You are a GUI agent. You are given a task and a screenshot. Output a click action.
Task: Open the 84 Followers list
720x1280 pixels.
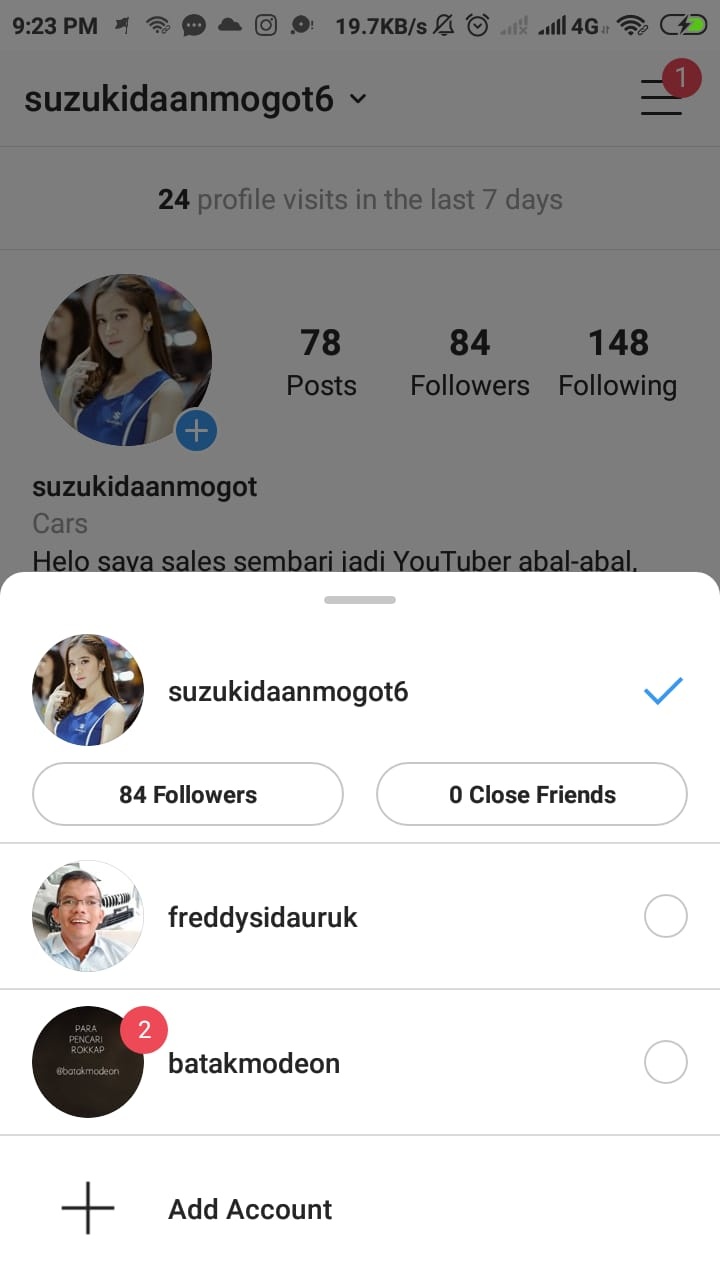tap(187, 794)
